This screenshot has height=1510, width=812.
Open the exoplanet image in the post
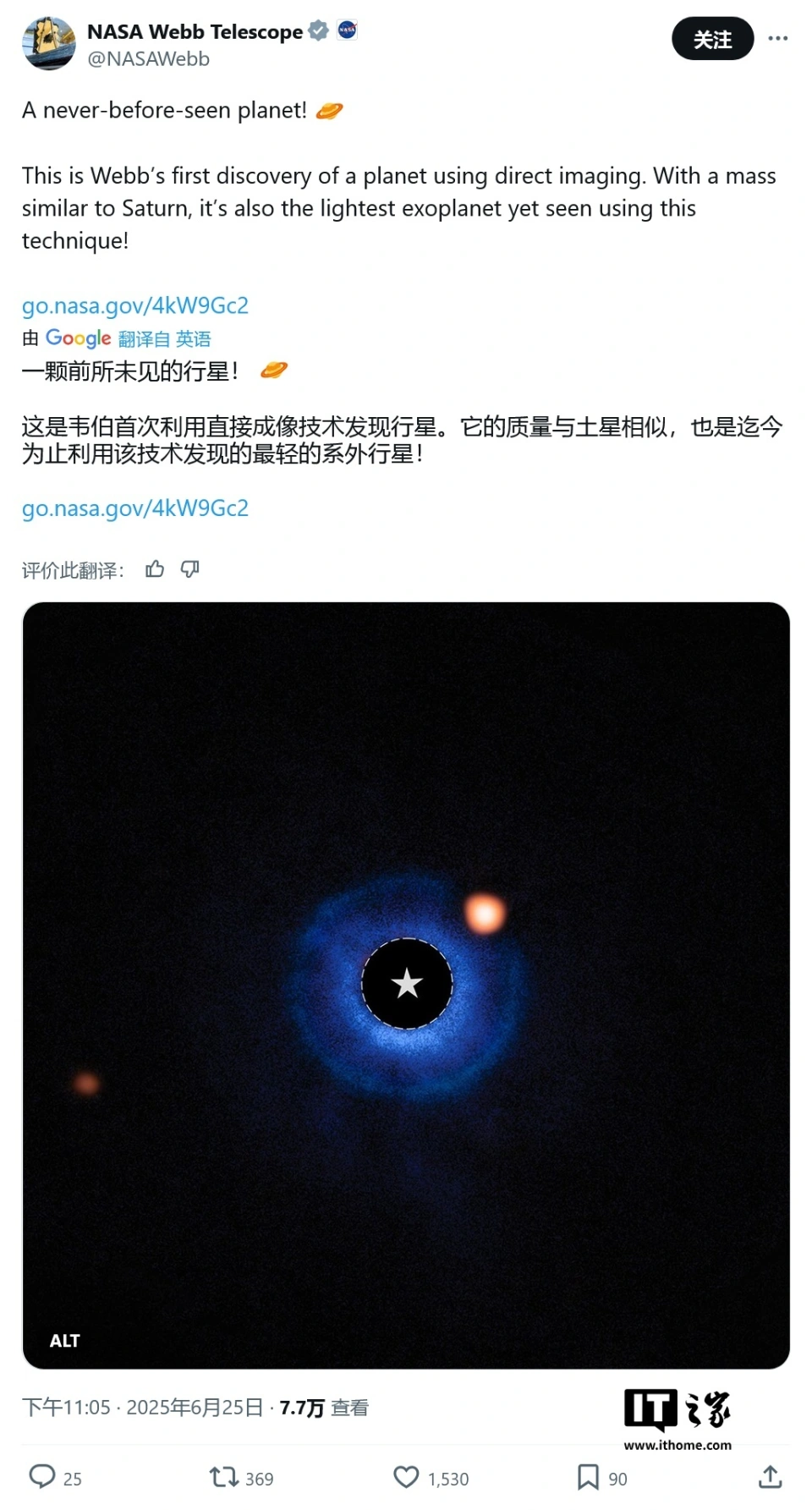(406, 985)
